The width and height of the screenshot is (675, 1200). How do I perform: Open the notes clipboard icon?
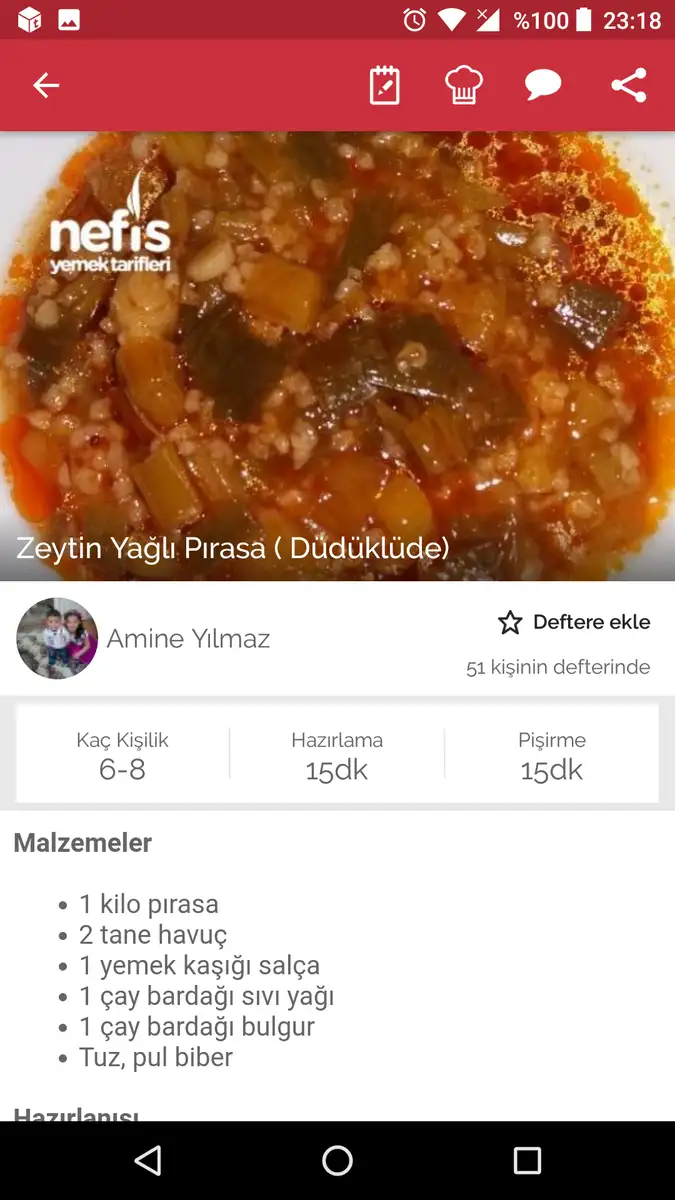pyautogui.click(x=384, y=86)
